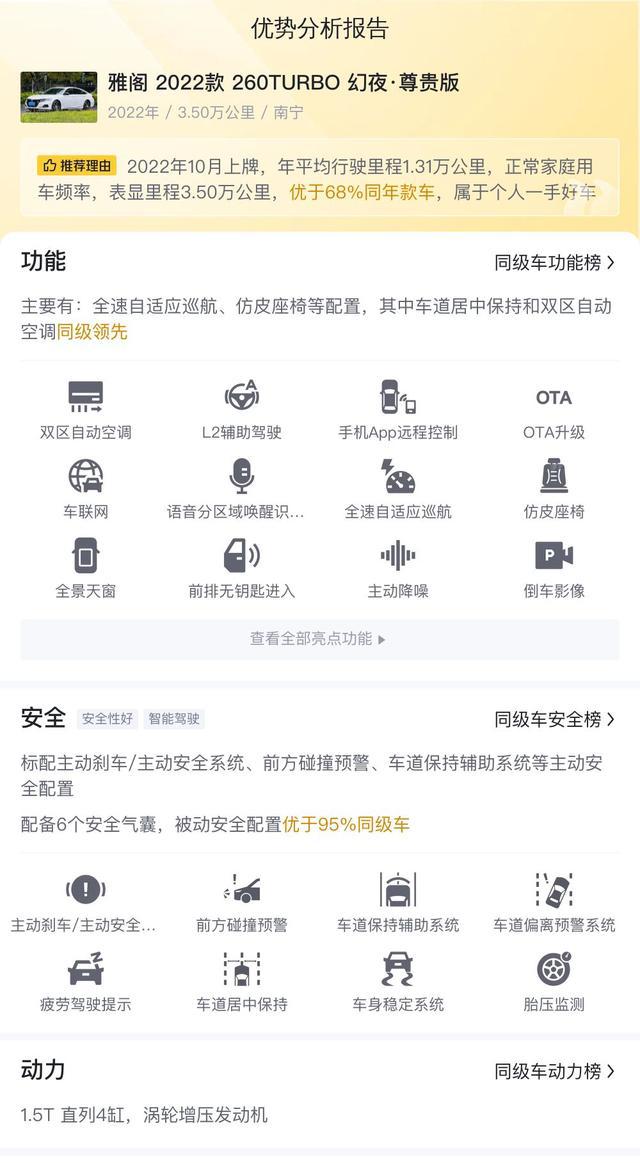The height and width of the screenshot is (1163, 640).
Task: Open the 同级车动力榜 ranking
Action: [x=554, y=1071]
